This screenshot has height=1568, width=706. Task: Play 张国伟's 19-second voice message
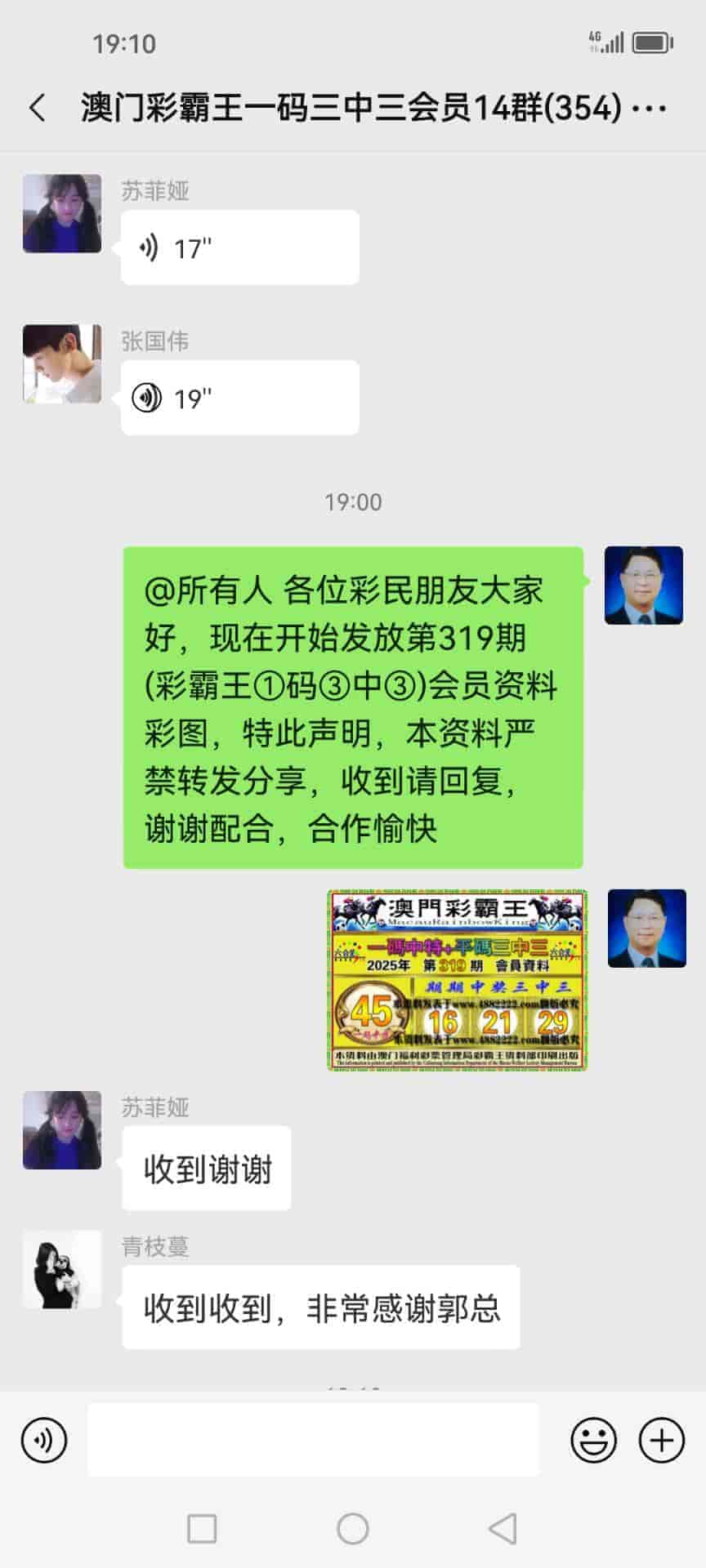(239, 398)
